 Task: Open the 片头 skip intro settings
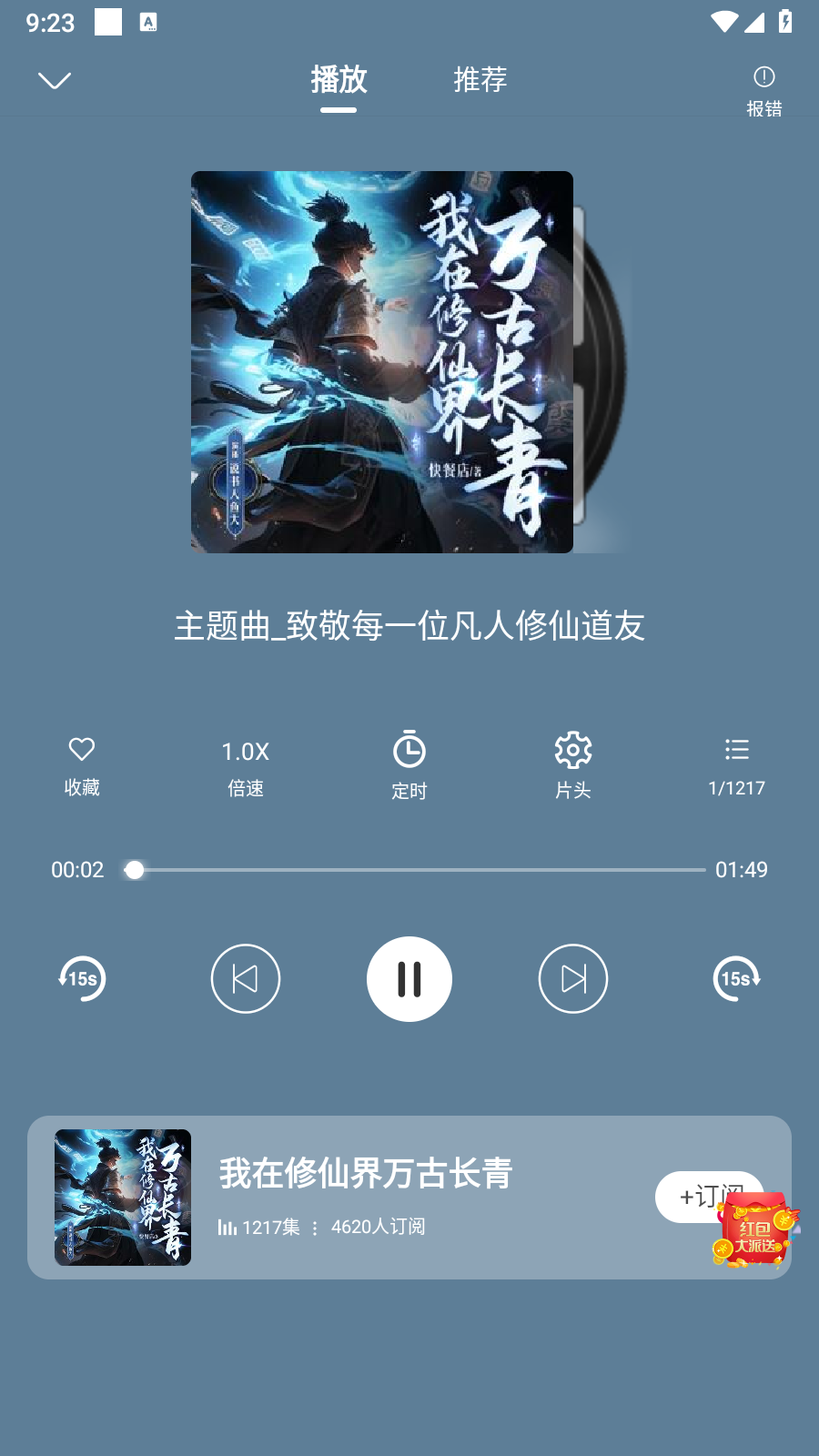pyautogui.click(x=573, y=764)
